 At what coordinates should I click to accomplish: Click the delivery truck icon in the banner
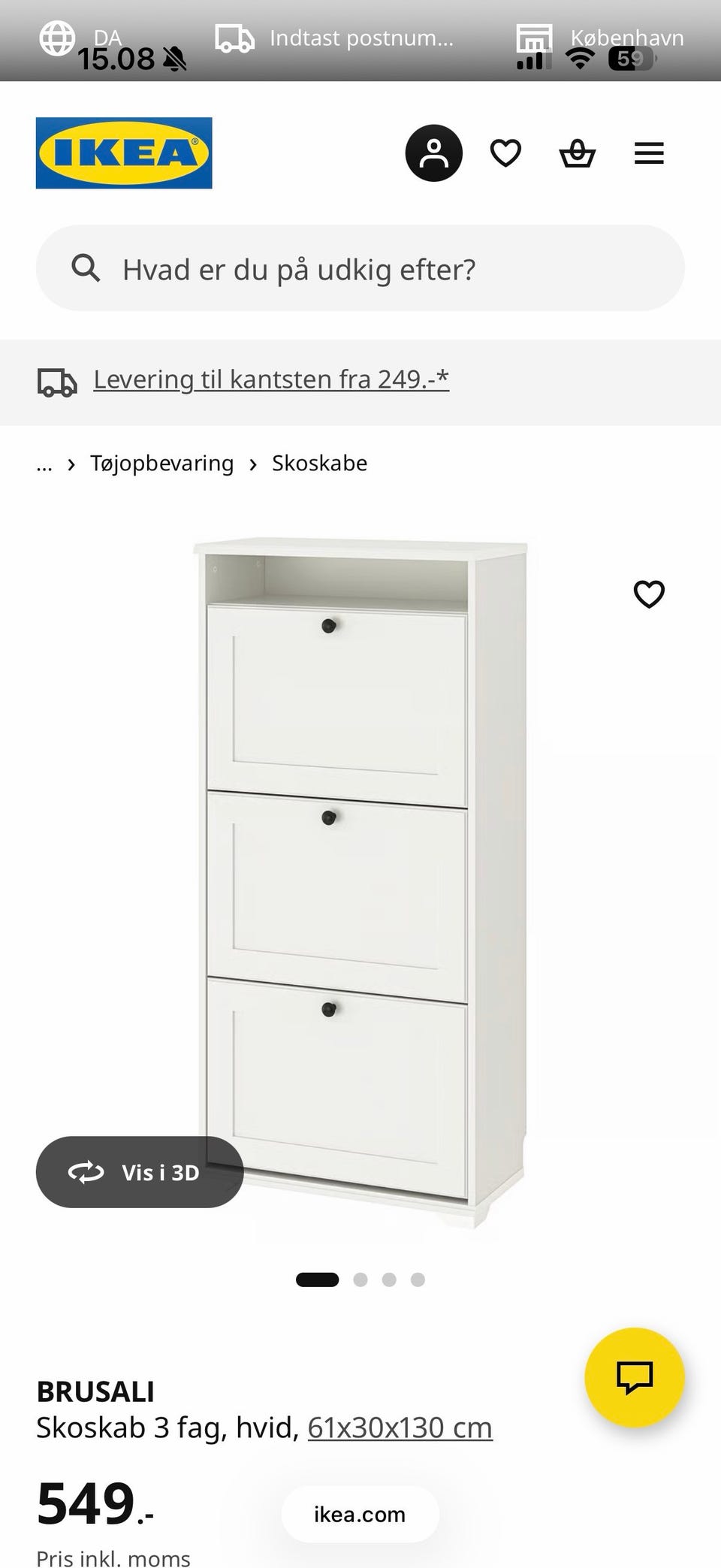[58, 382]
